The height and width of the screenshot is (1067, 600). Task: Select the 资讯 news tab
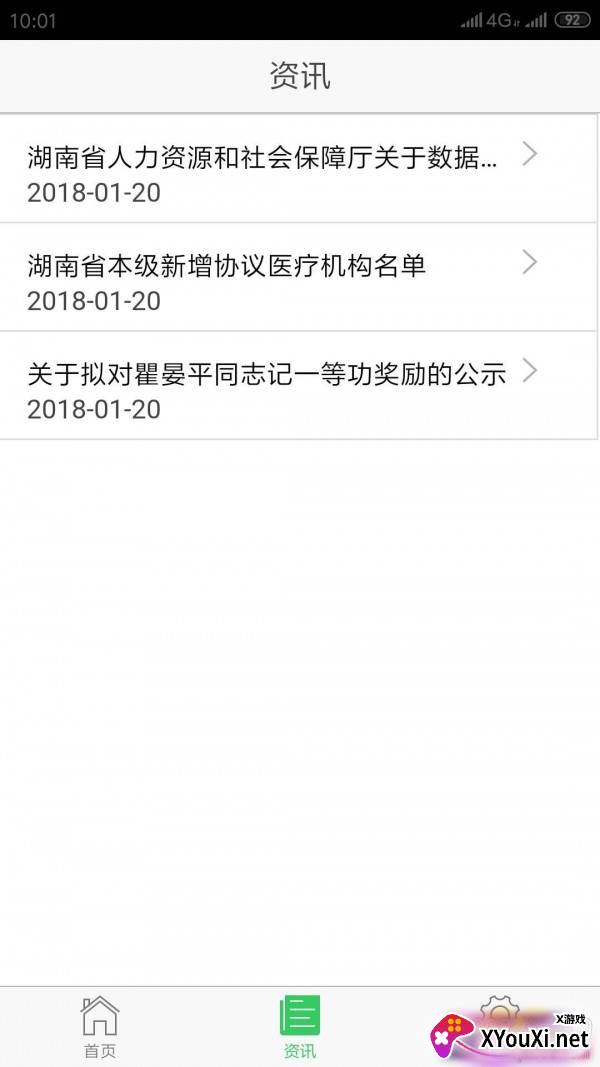tap(300, 1026)
